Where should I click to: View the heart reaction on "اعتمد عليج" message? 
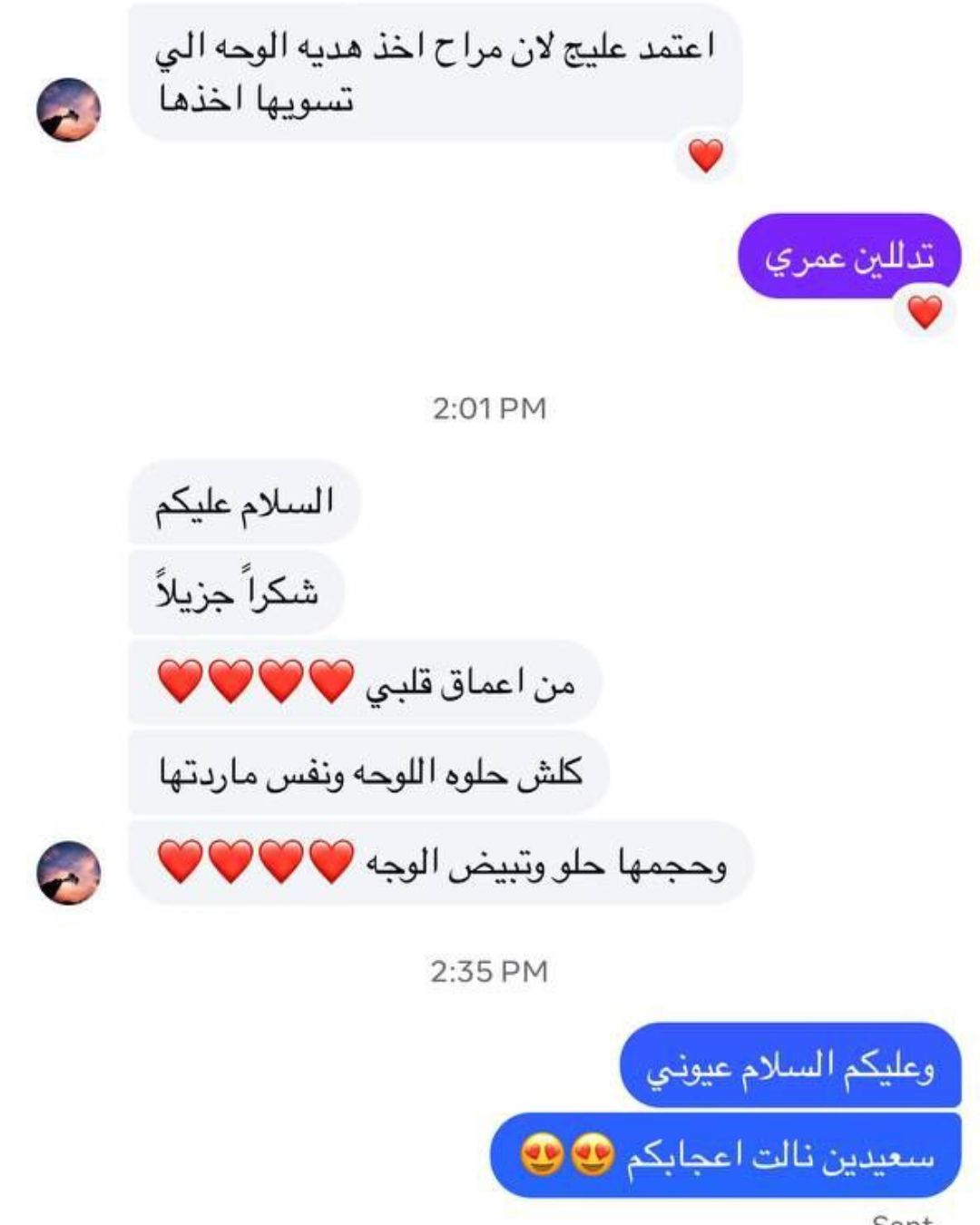[x=705, y=156]
